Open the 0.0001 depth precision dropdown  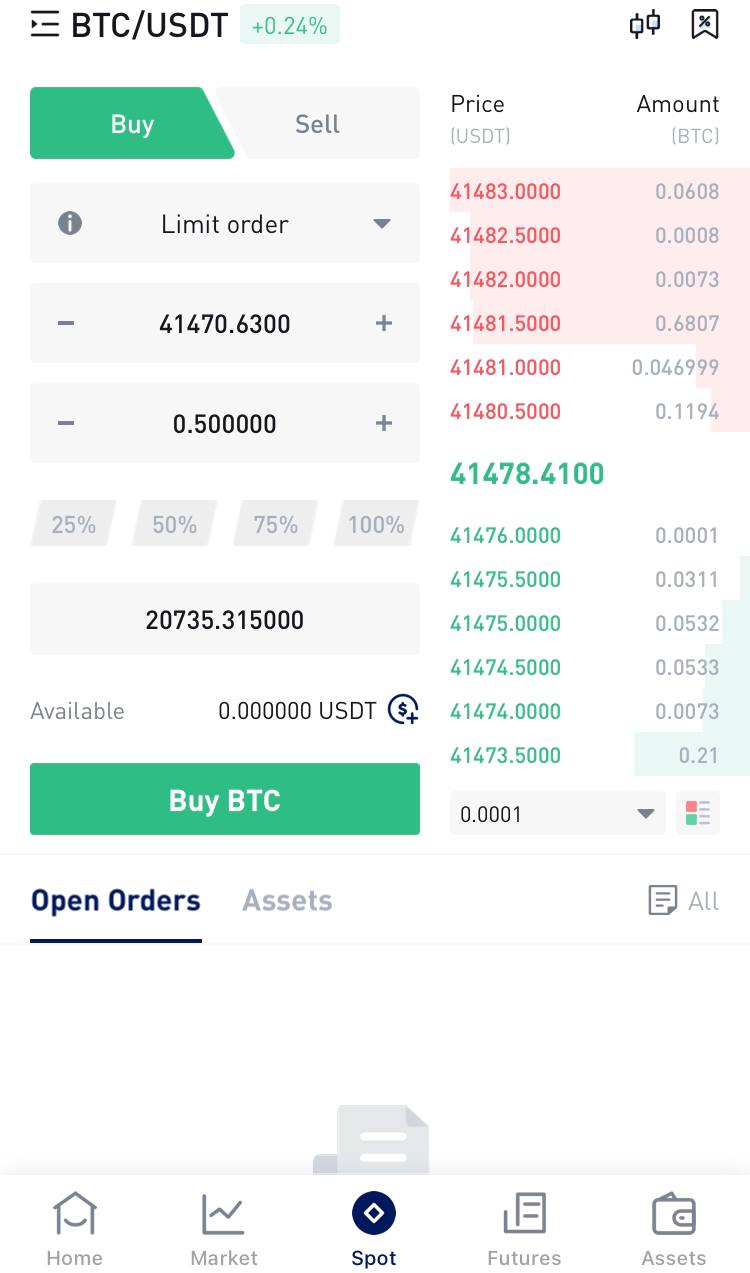pos(558,814)
